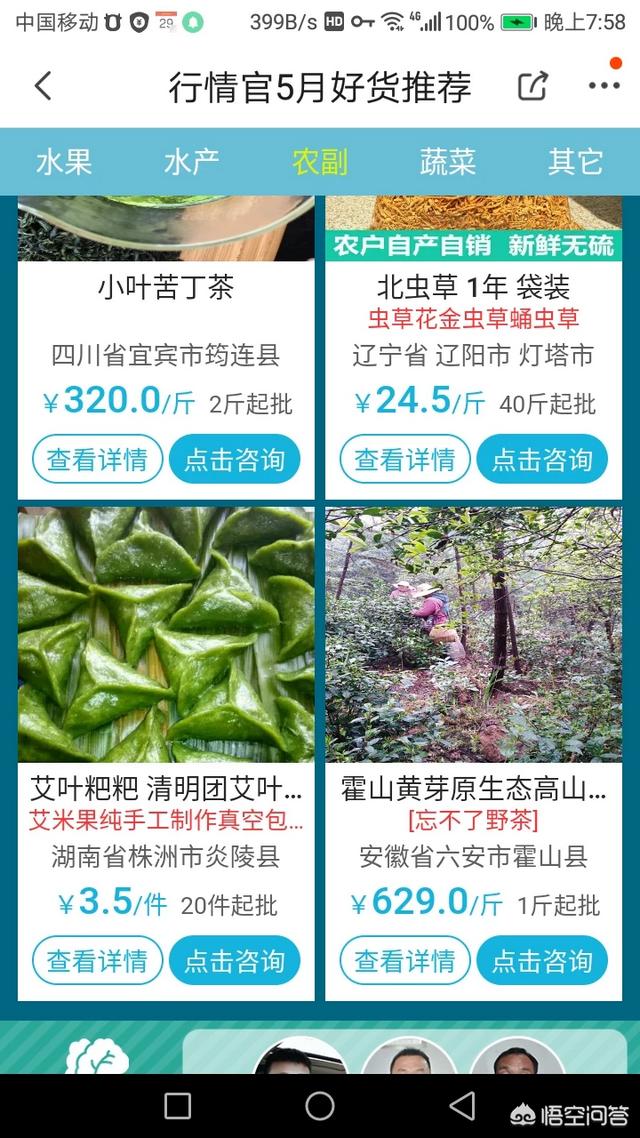Open the recent apps view
The image size is (640, 1138).
point(178,1105)
